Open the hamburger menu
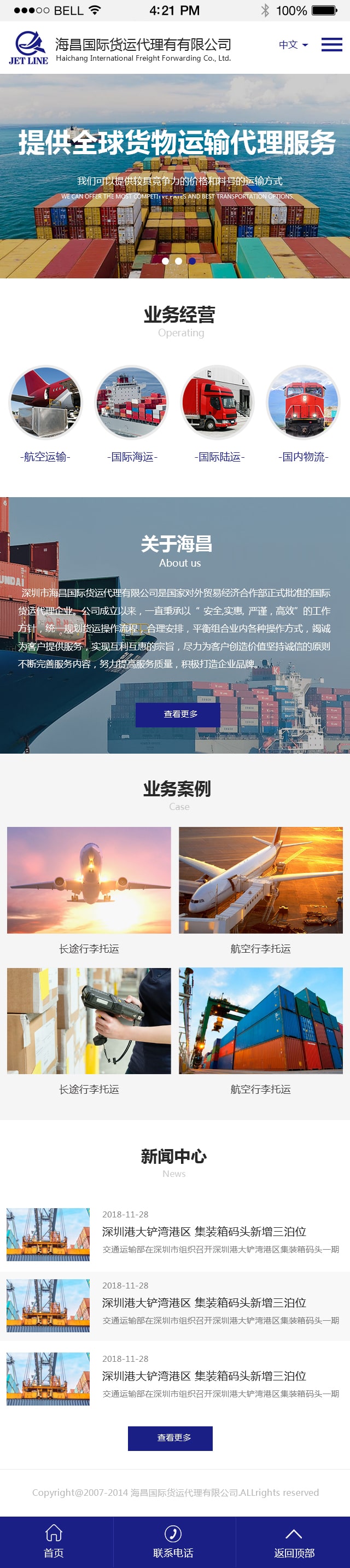This screenshot has height=1568, width=350. point(331,44)
